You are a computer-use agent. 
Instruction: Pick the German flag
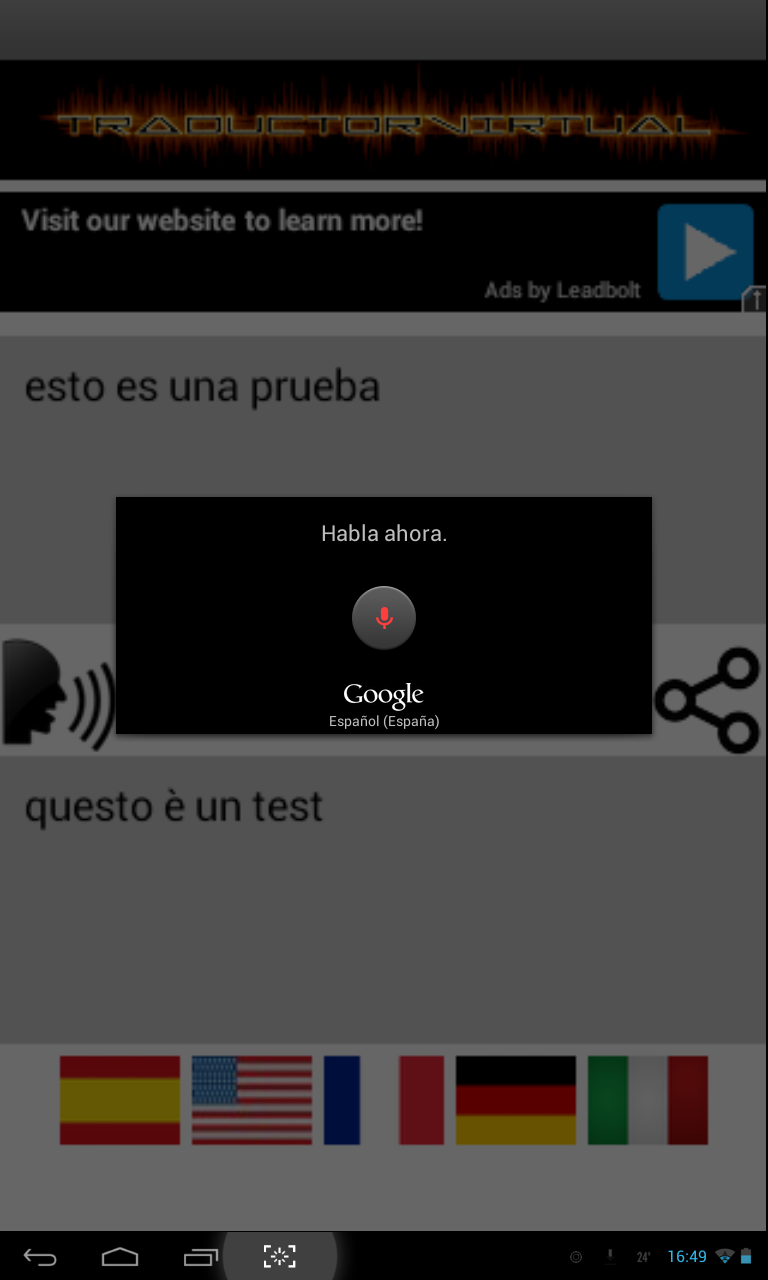point(516,1100)
